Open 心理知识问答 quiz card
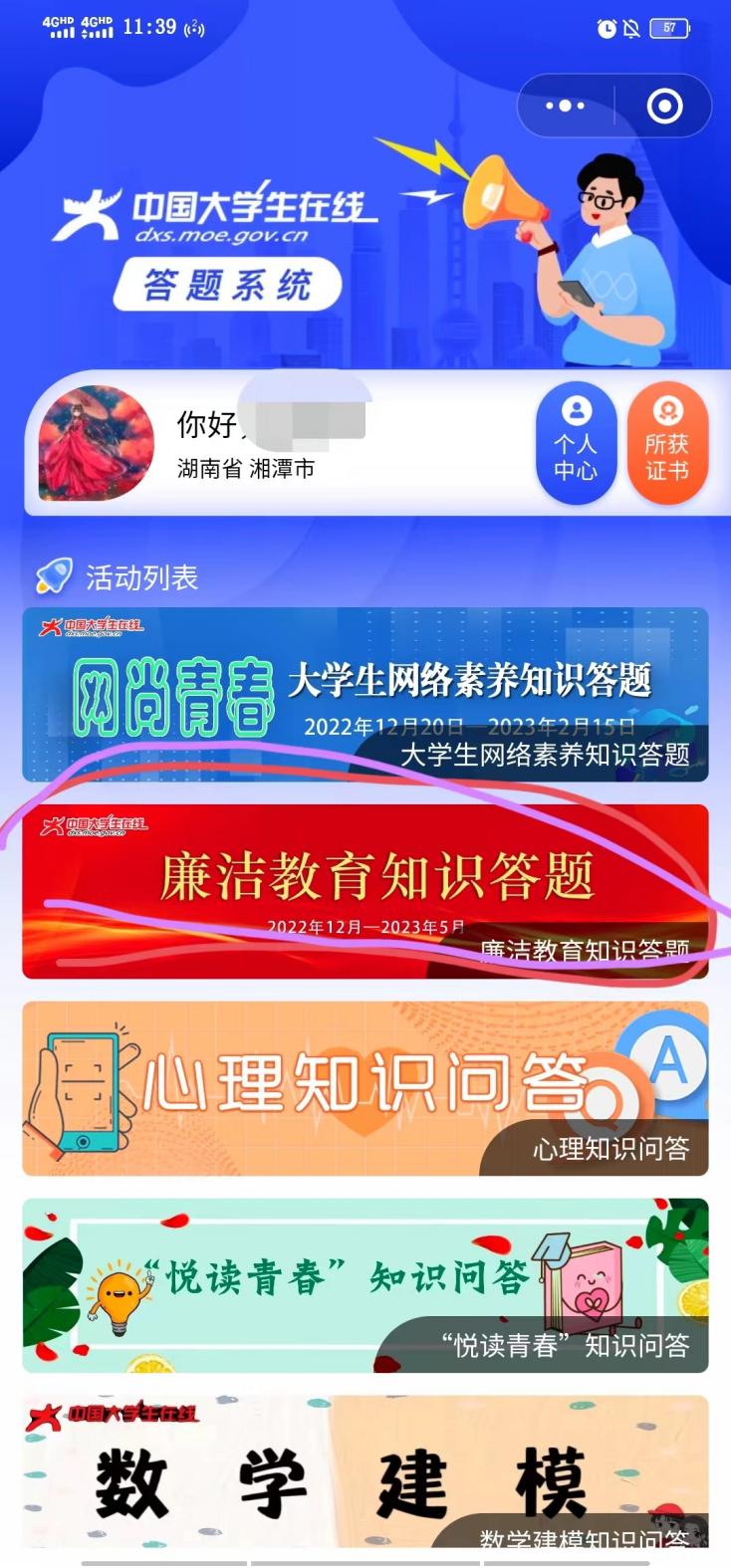 coord(365,1087)
